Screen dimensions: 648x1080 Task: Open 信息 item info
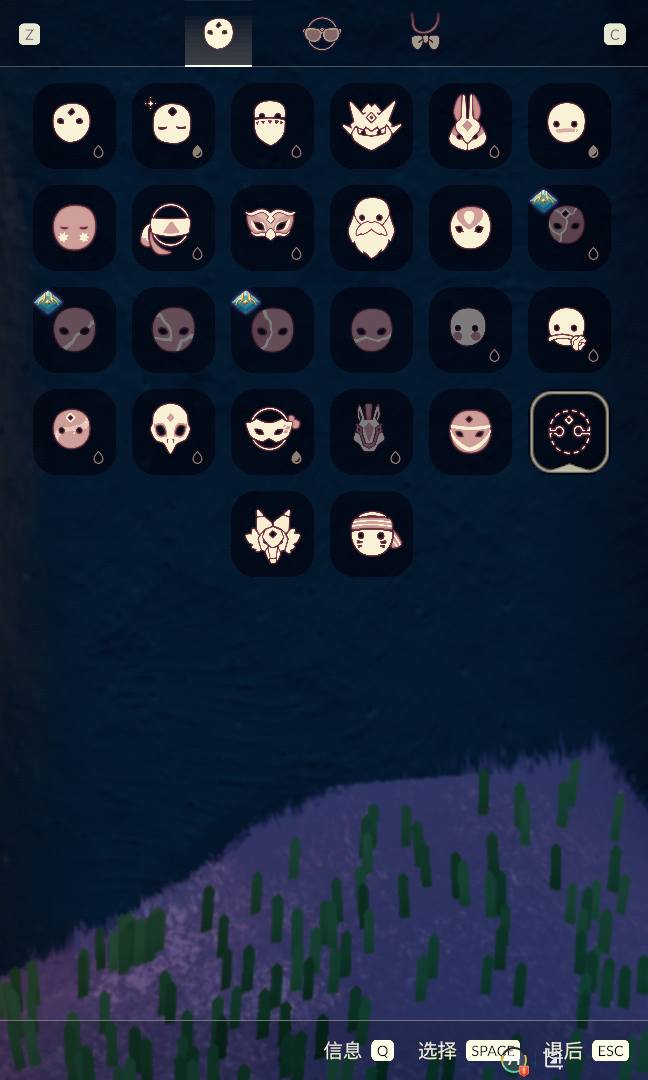[358, 1051]
